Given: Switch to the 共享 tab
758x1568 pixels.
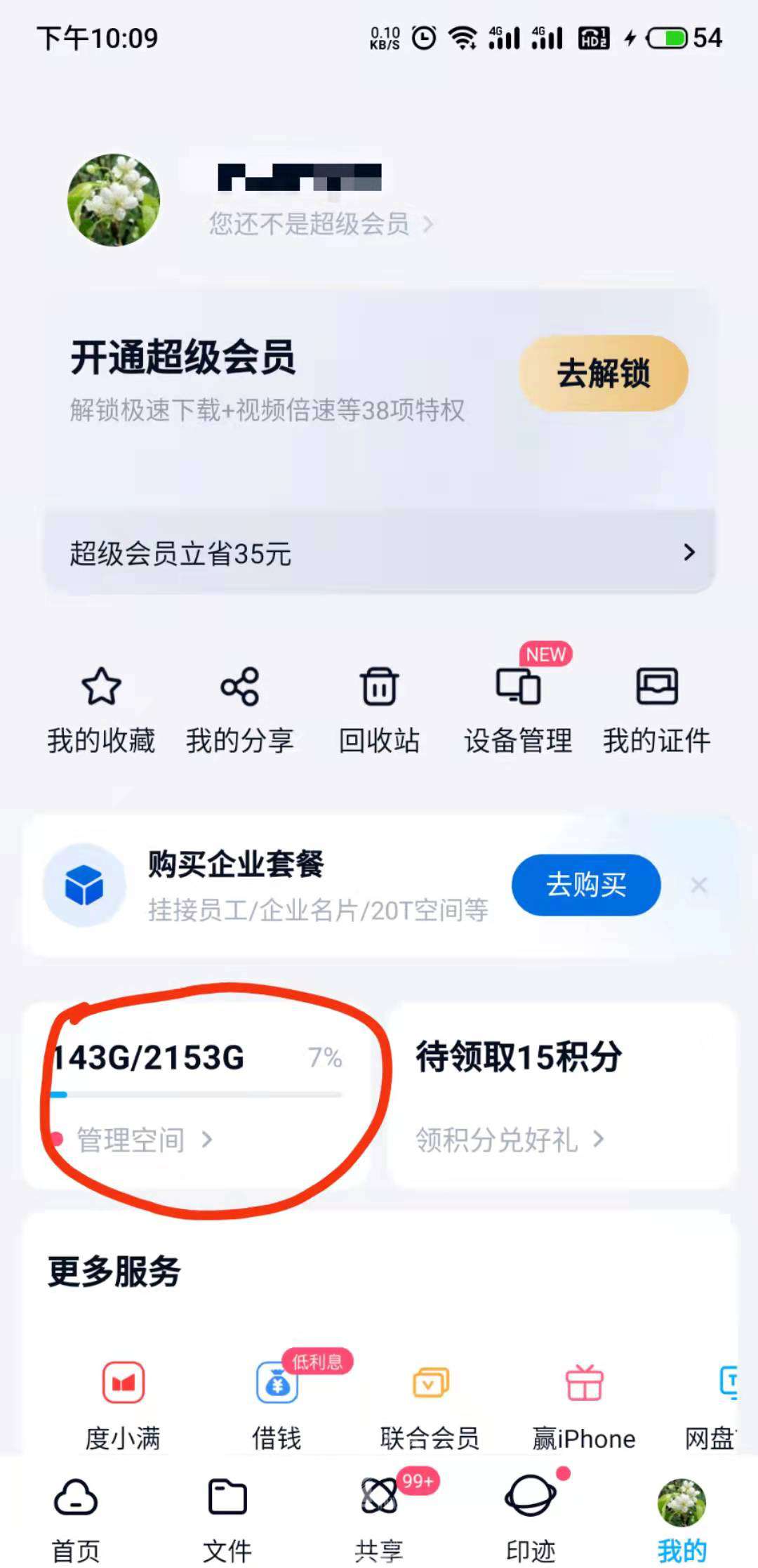Looking at the screenshot, I should 379,1517.
